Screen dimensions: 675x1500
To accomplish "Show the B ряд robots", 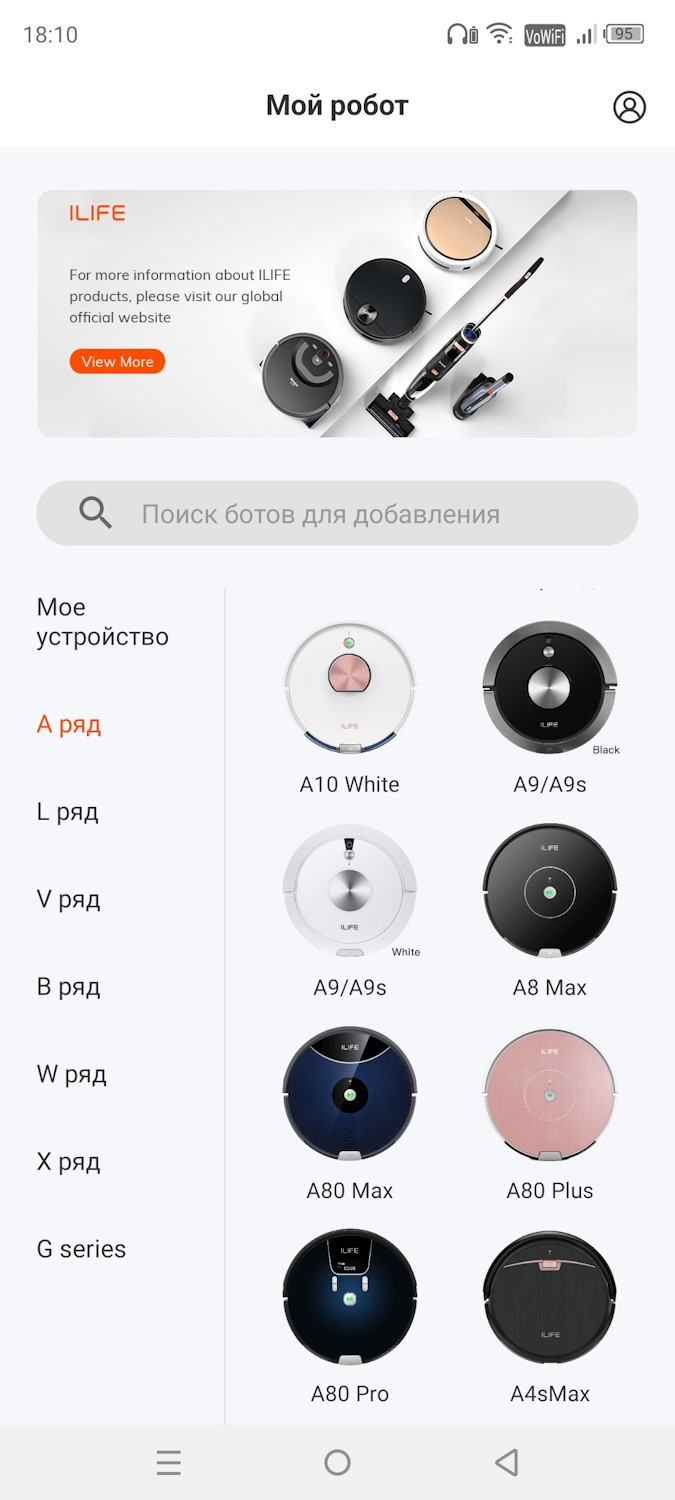I will (69, 987).
